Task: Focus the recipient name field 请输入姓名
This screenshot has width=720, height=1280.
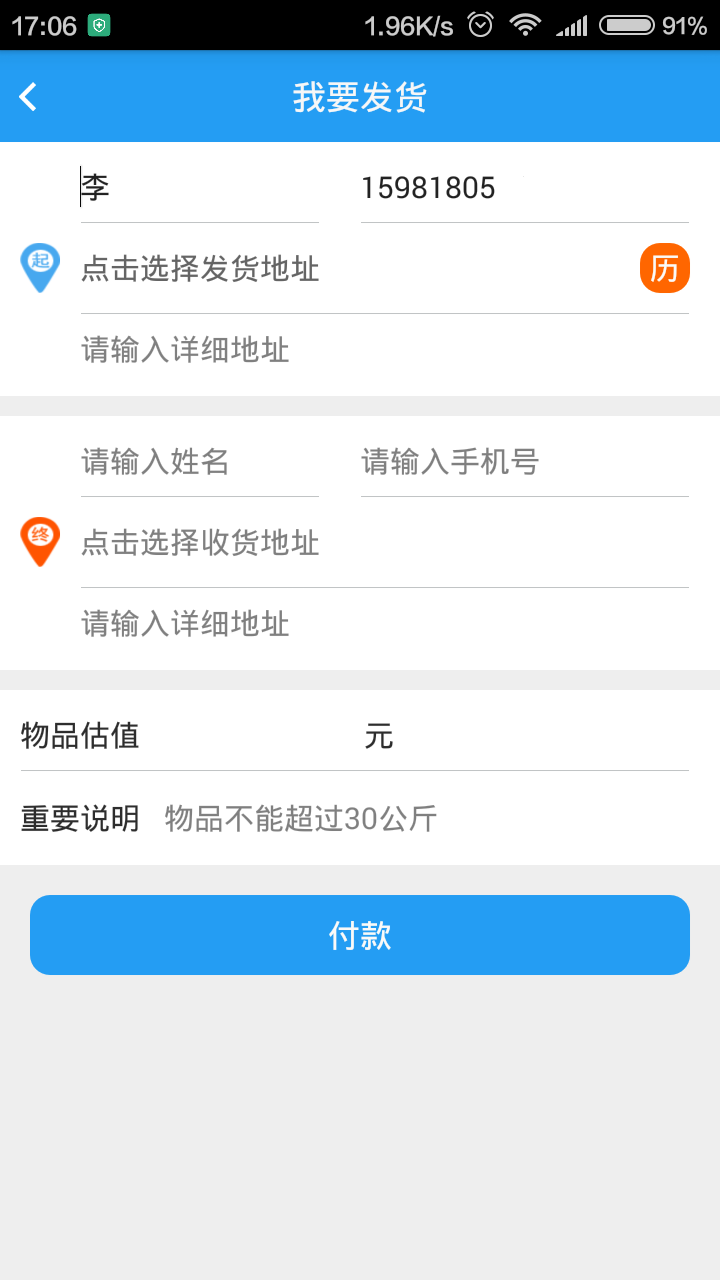Action: [x=199, y=462]
